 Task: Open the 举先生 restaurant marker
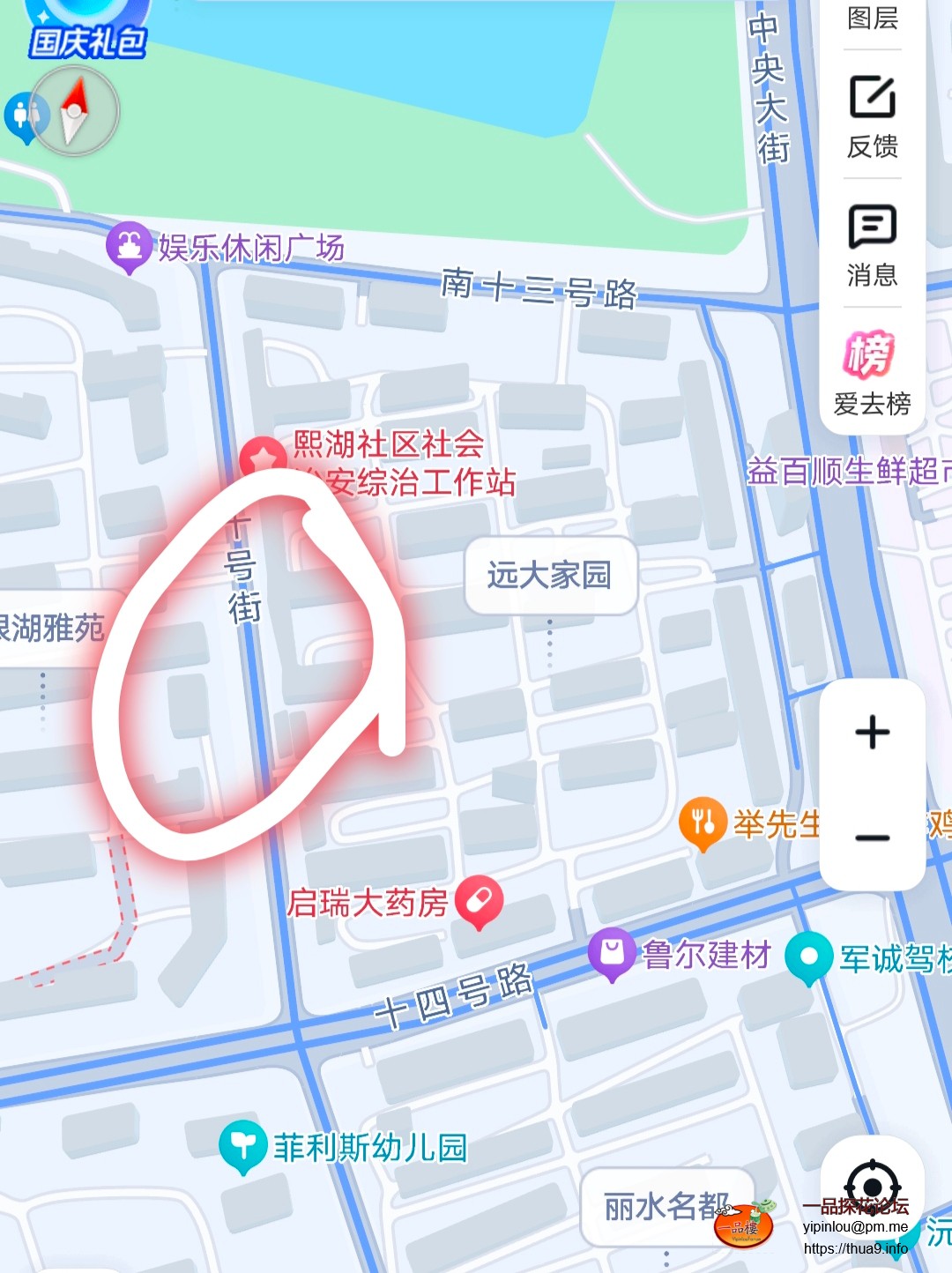[703, 823]
